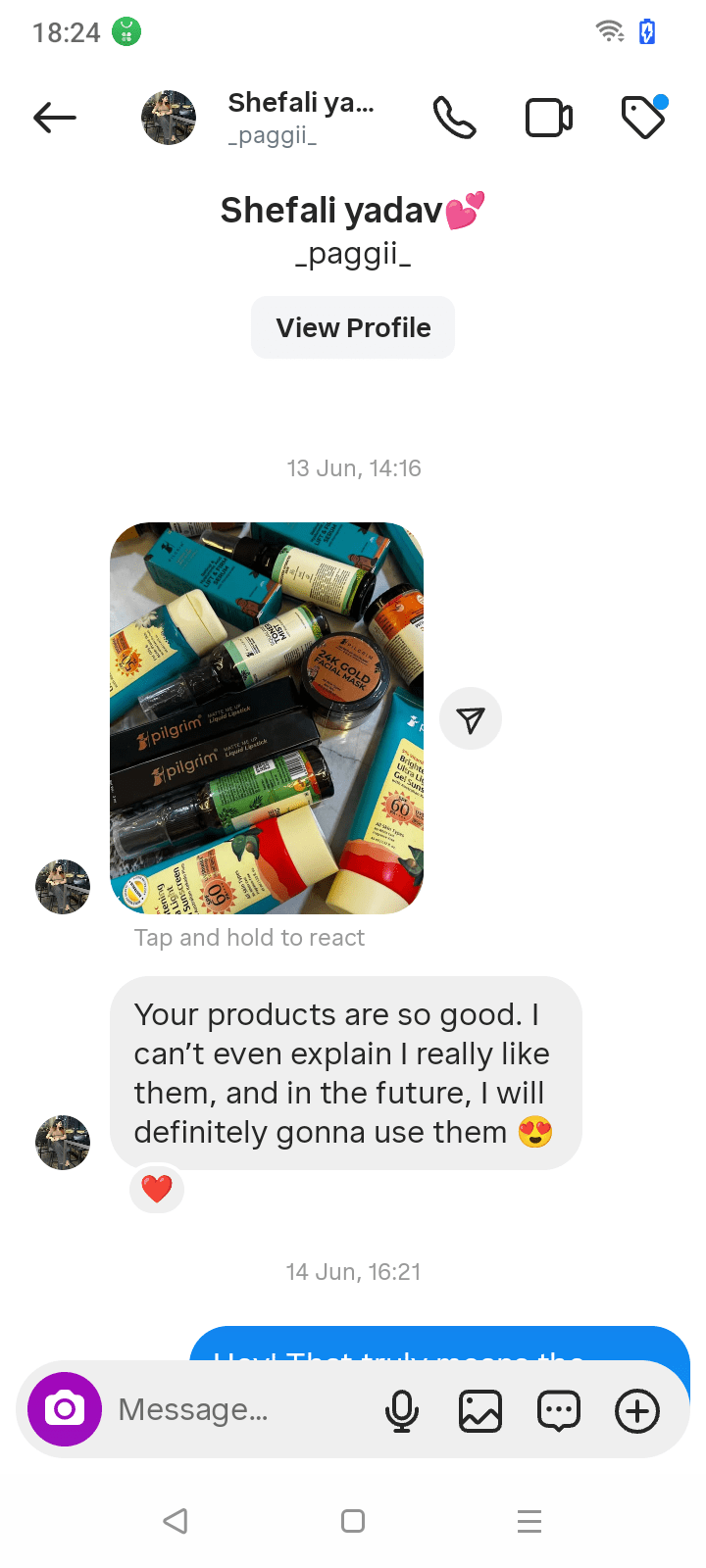
Task: Open Shefali yadav's header in top bar
Action: pyautogui.click(x=294, y=117)
